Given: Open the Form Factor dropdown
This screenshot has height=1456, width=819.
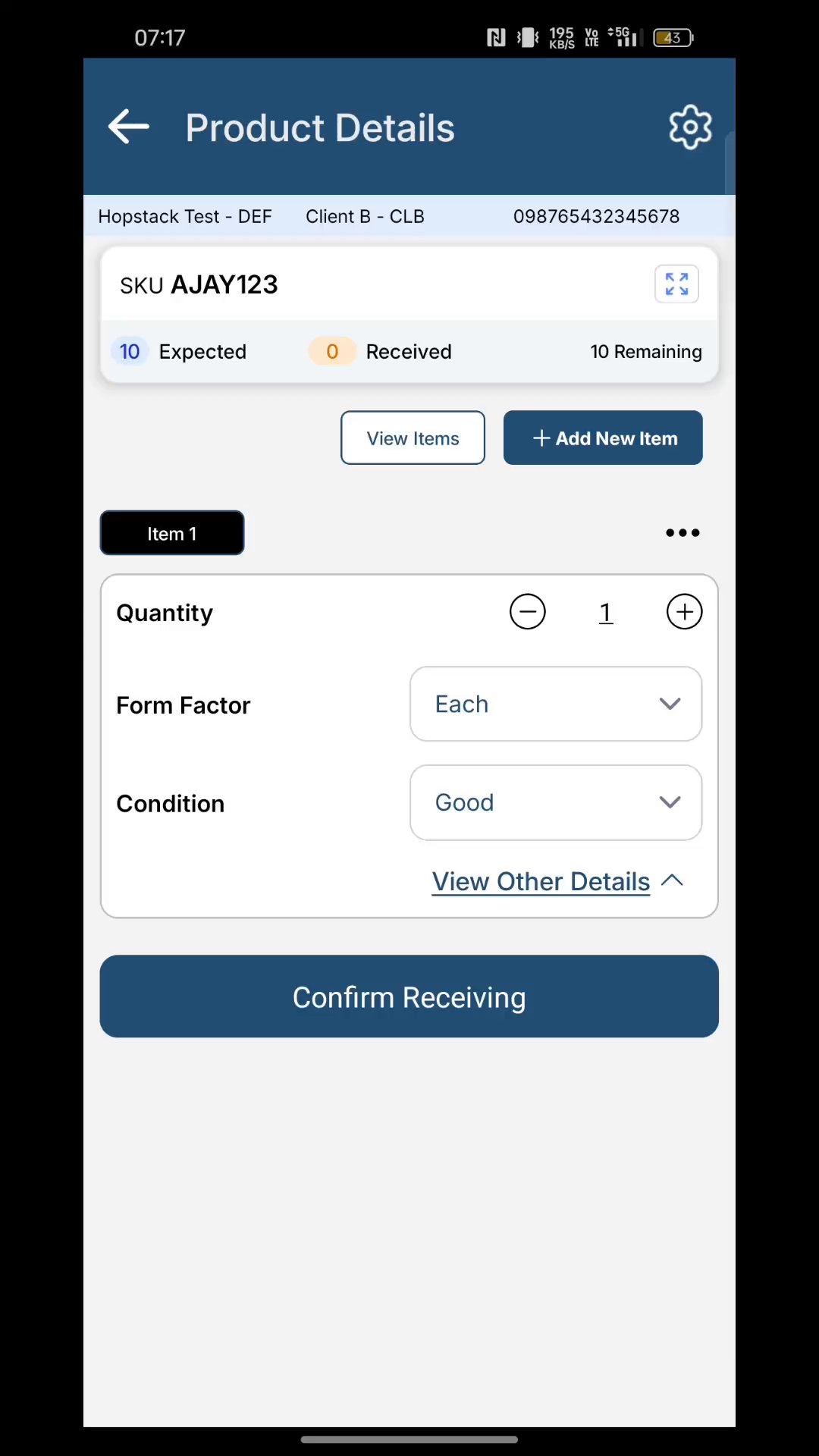Looking at the screenshot, I should coord(556,704).
